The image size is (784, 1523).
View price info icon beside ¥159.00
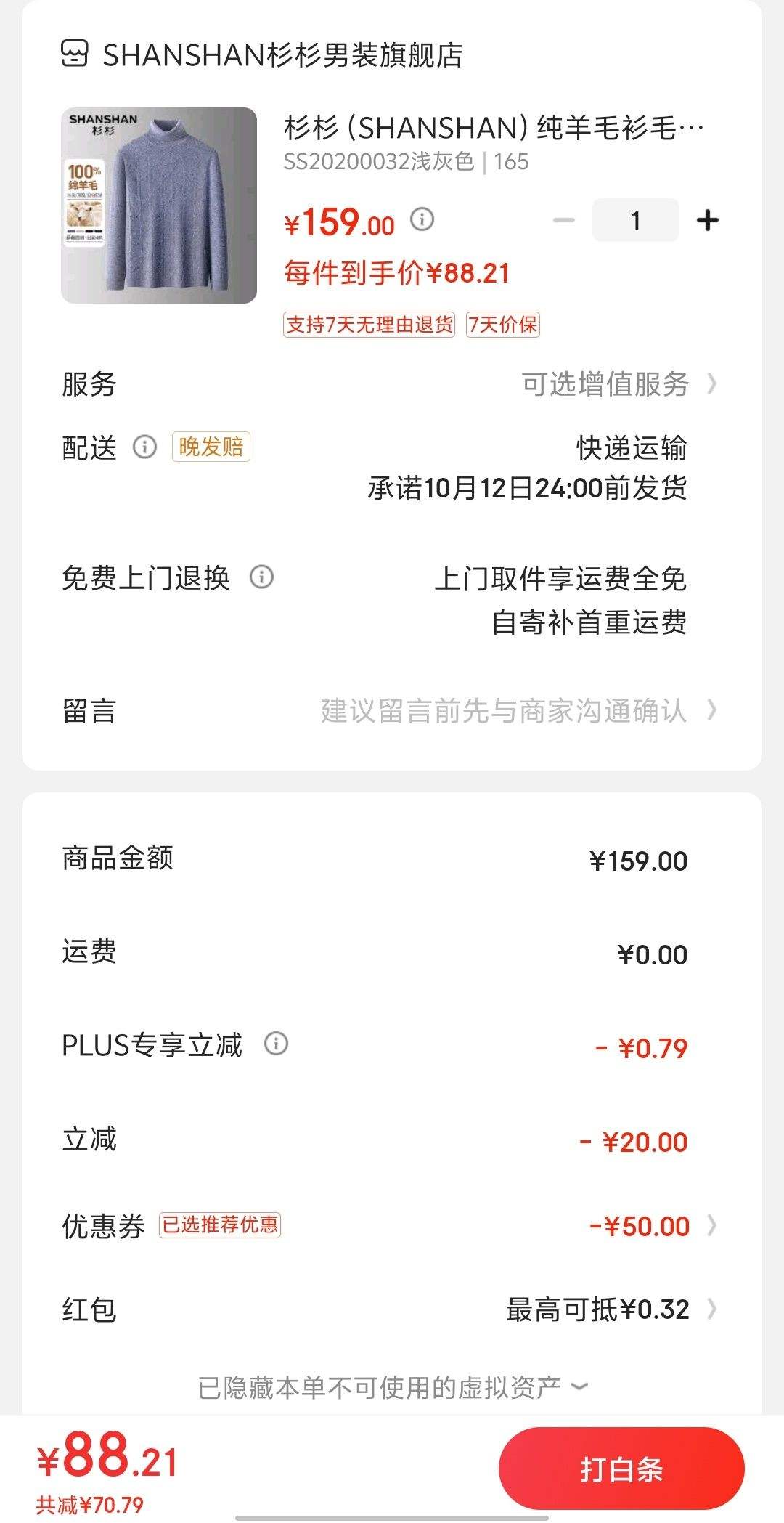coord(422,219)
